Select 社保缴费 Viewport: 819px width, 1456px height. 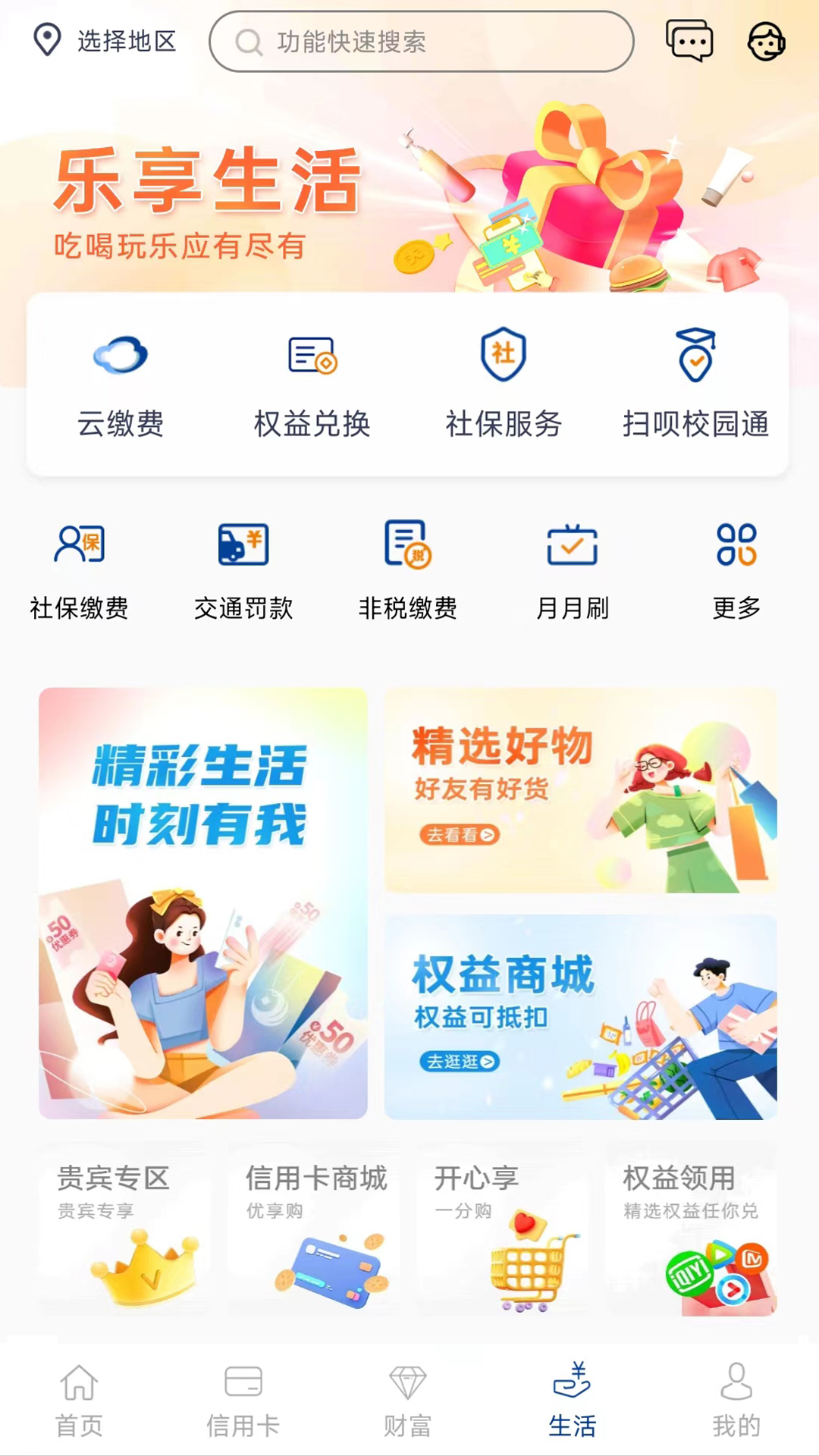click(x=79, y=570)
